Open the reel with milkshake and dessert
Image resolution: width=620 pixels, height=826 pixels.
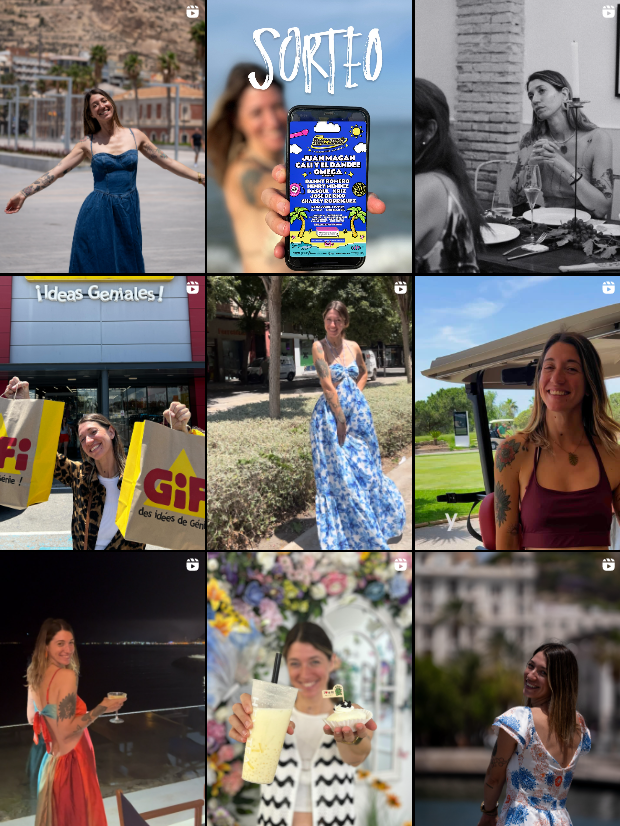point(309,688)
